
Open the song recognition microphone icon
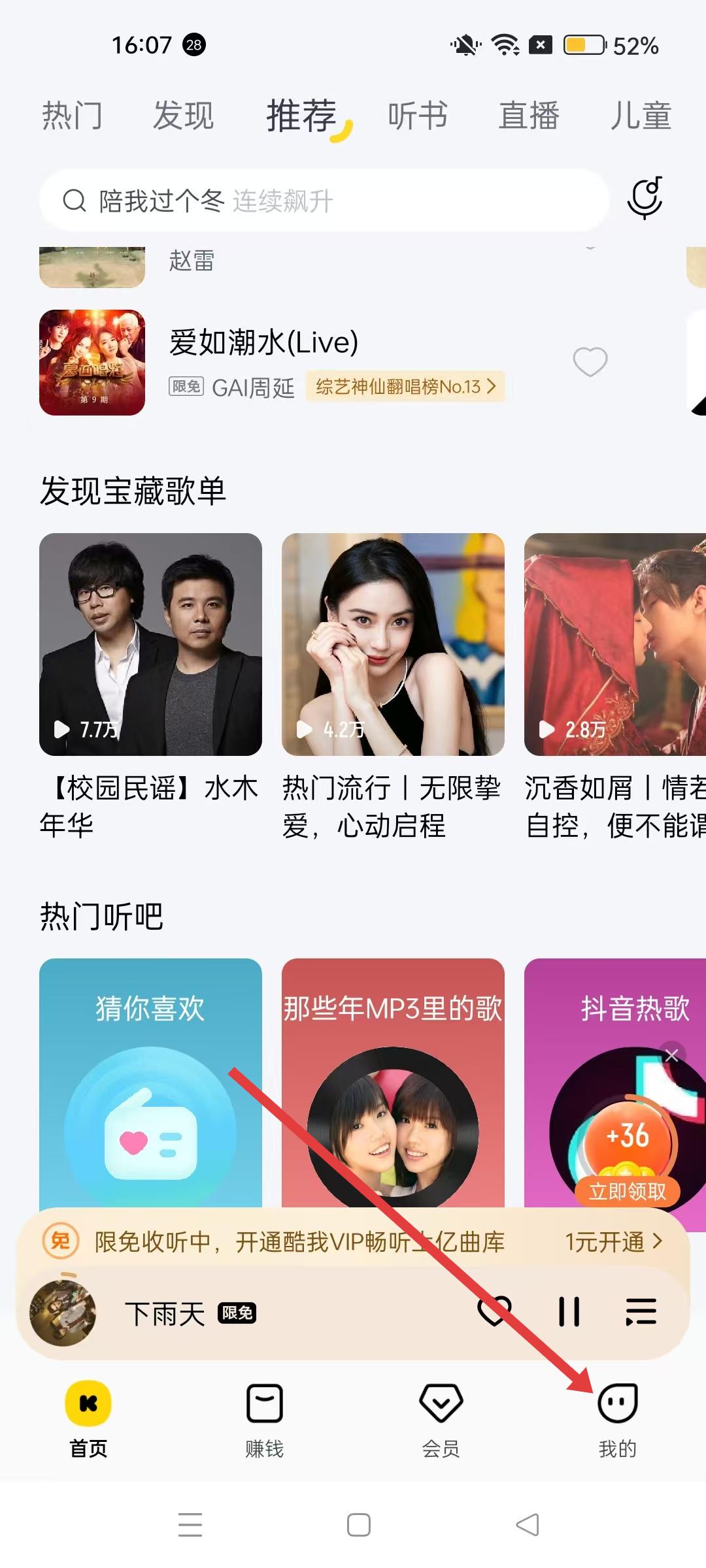coord(645,199)
